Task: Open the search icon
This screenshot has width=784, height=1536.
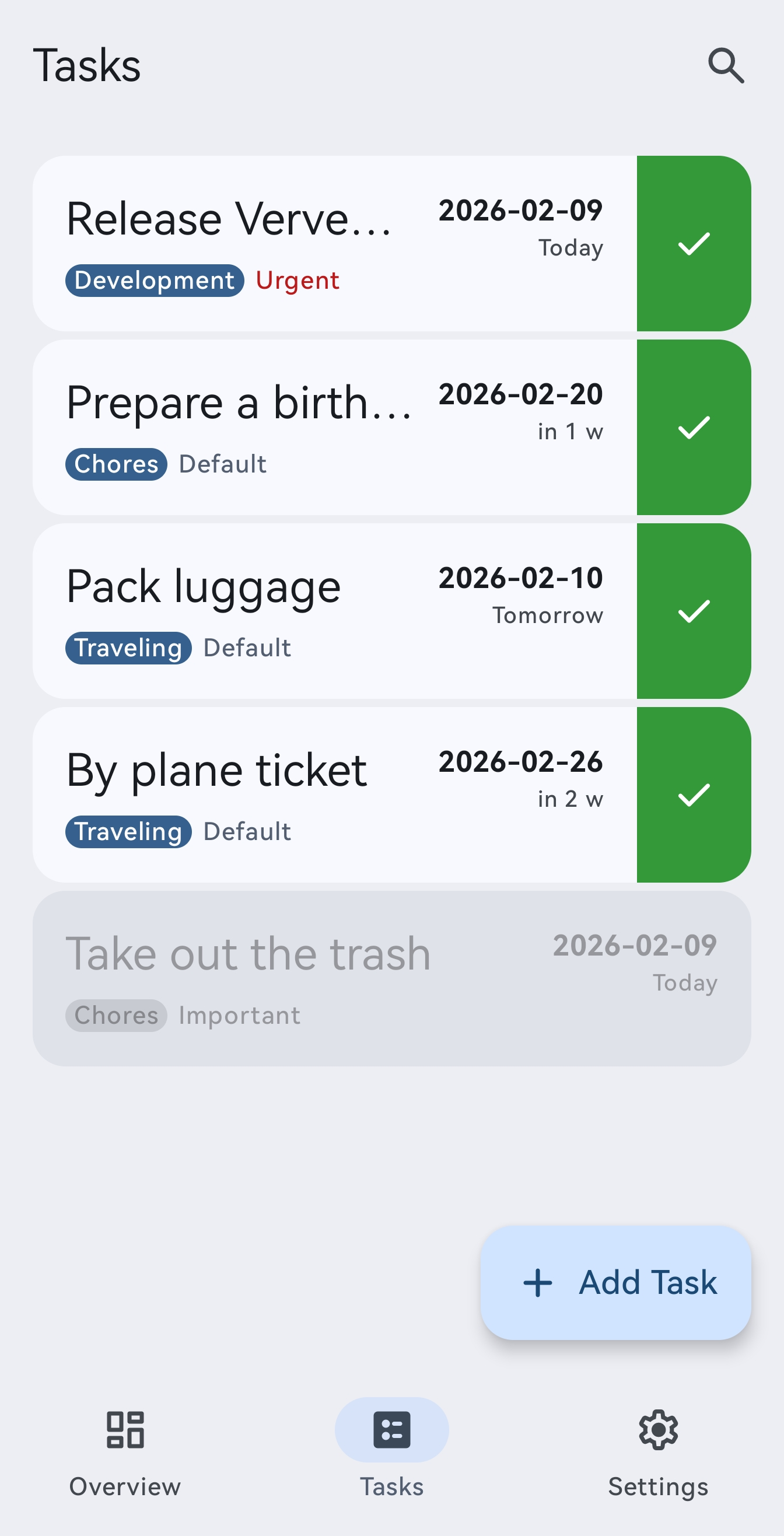Action: (726, 65)
